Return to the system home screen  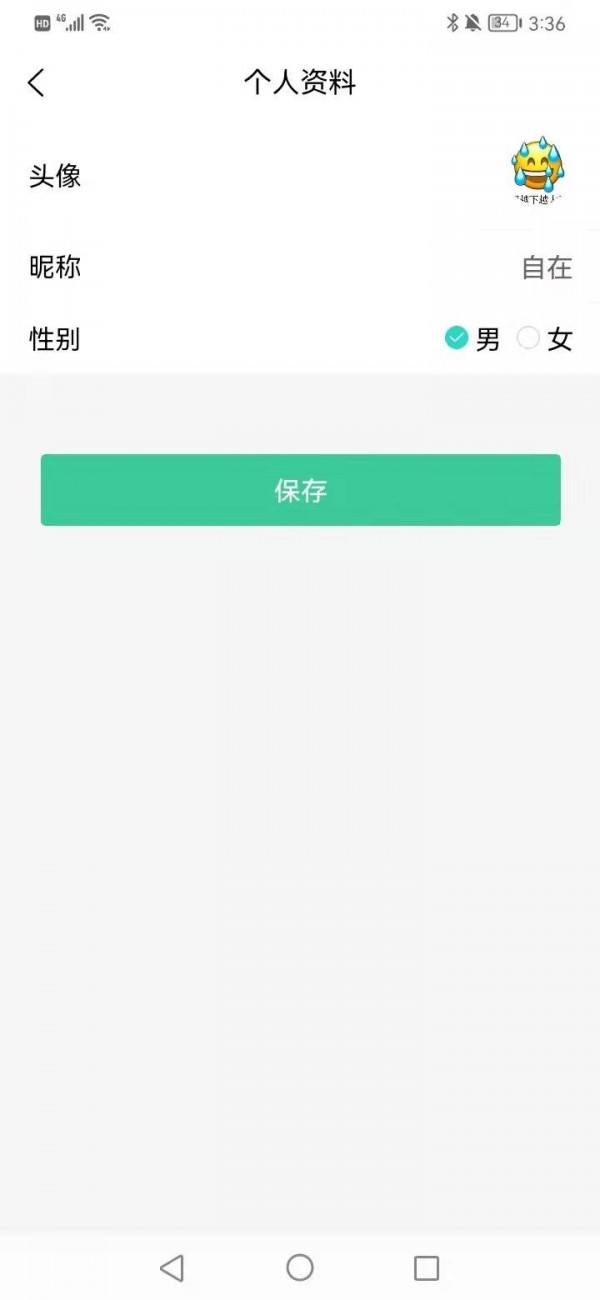point(300,1268)
